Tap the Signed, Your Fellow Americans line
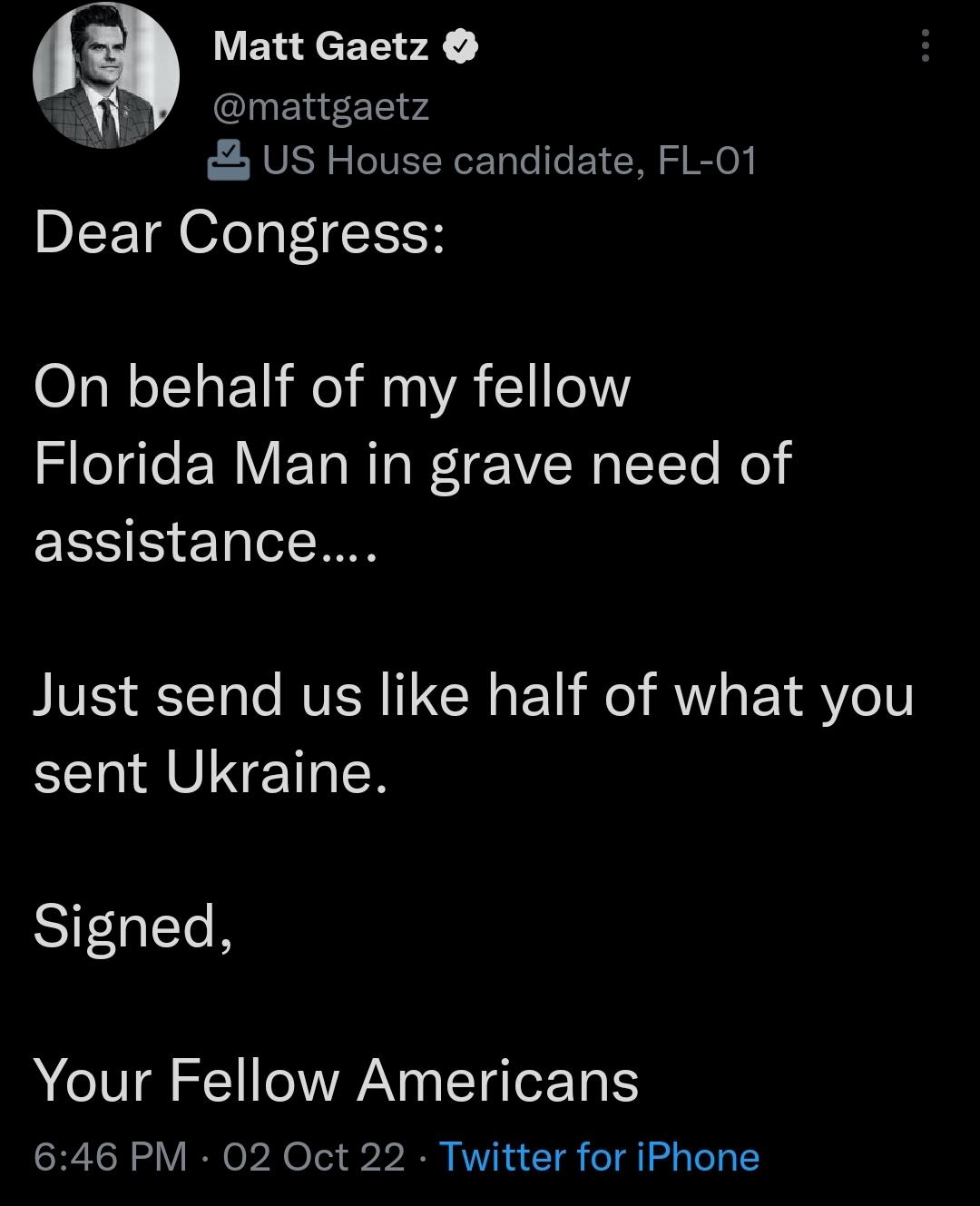980x1206 pixels. pyautogui.click(x=336, y=1080)
